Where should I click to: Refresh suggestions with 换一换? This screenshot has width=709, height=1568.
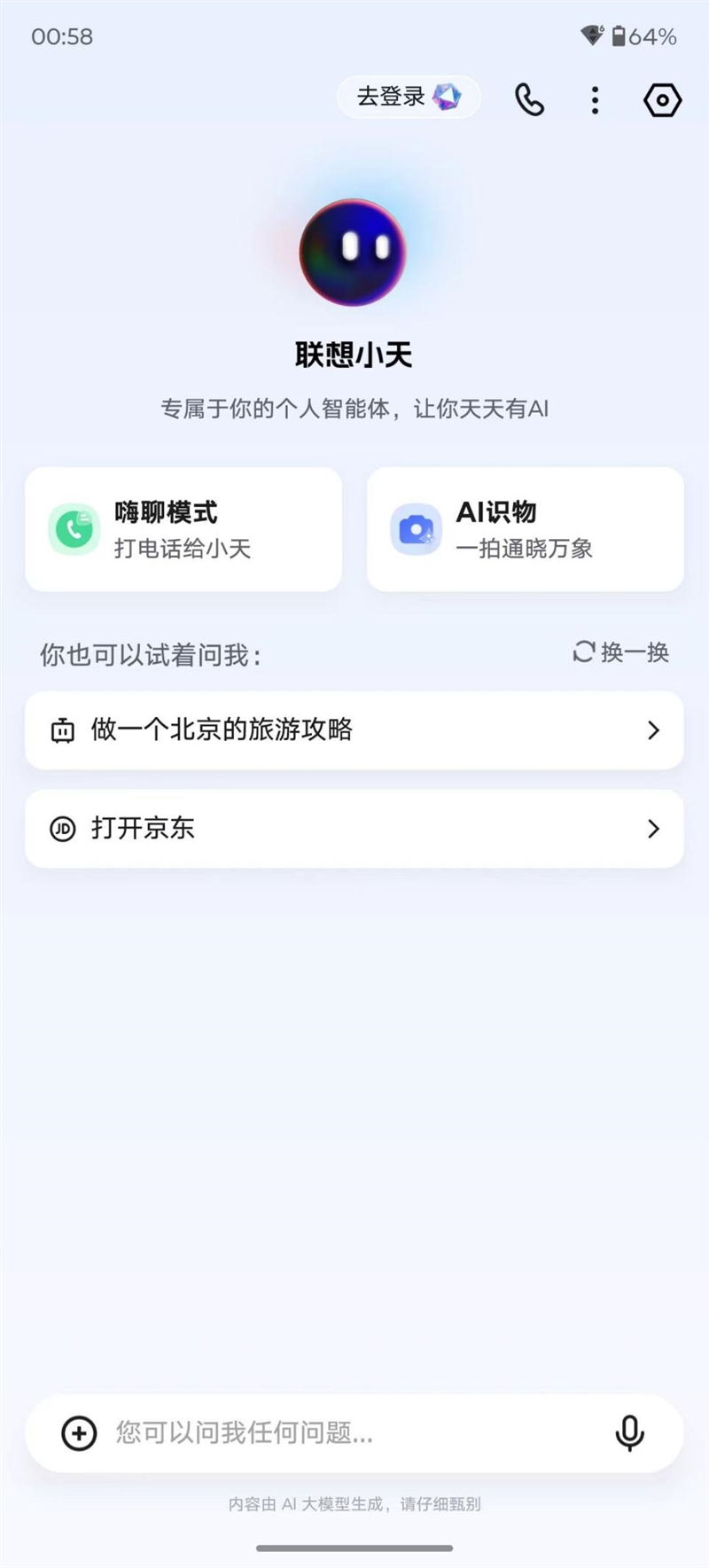coord(619,653)
